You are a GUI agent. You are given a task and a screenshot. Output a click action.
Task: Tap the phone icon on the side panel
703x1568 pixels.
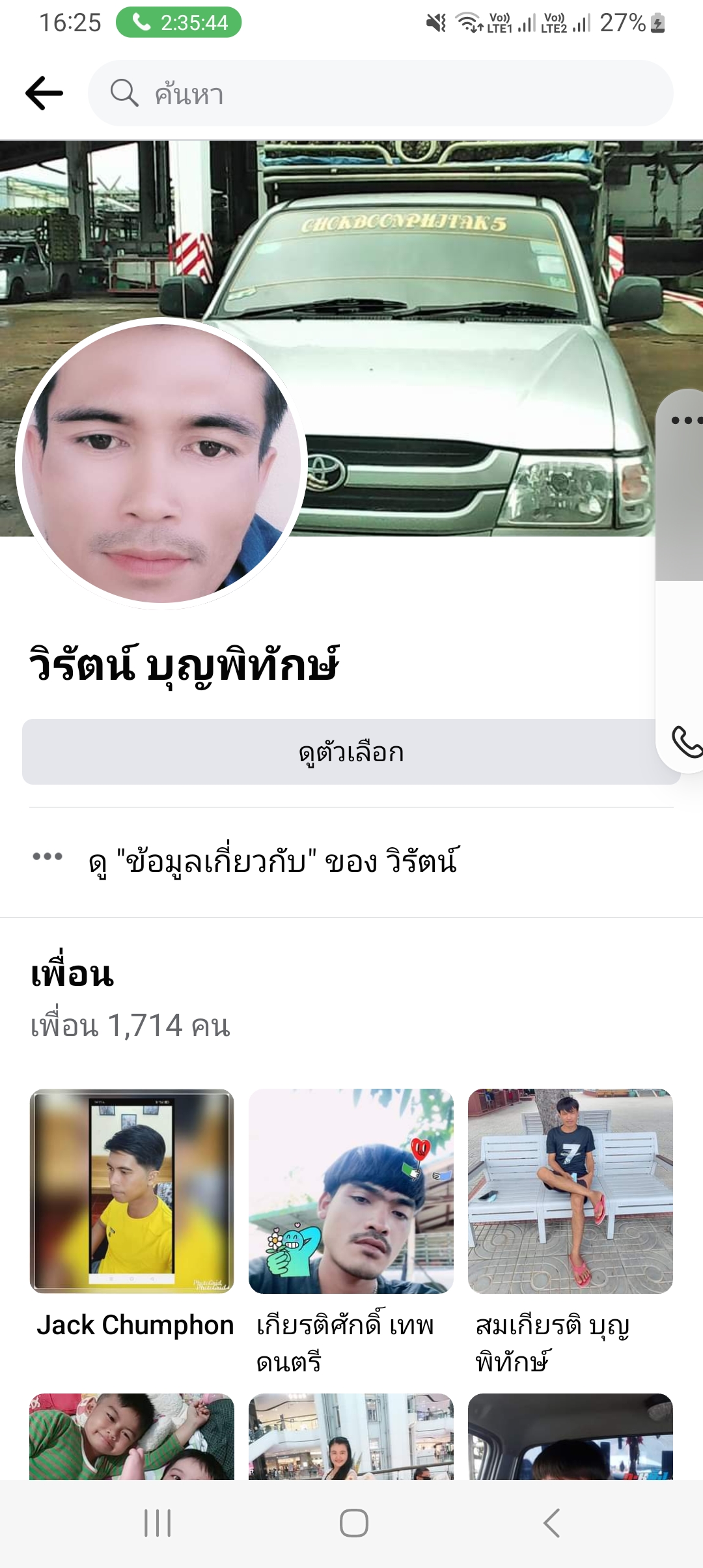coord(685,742)
